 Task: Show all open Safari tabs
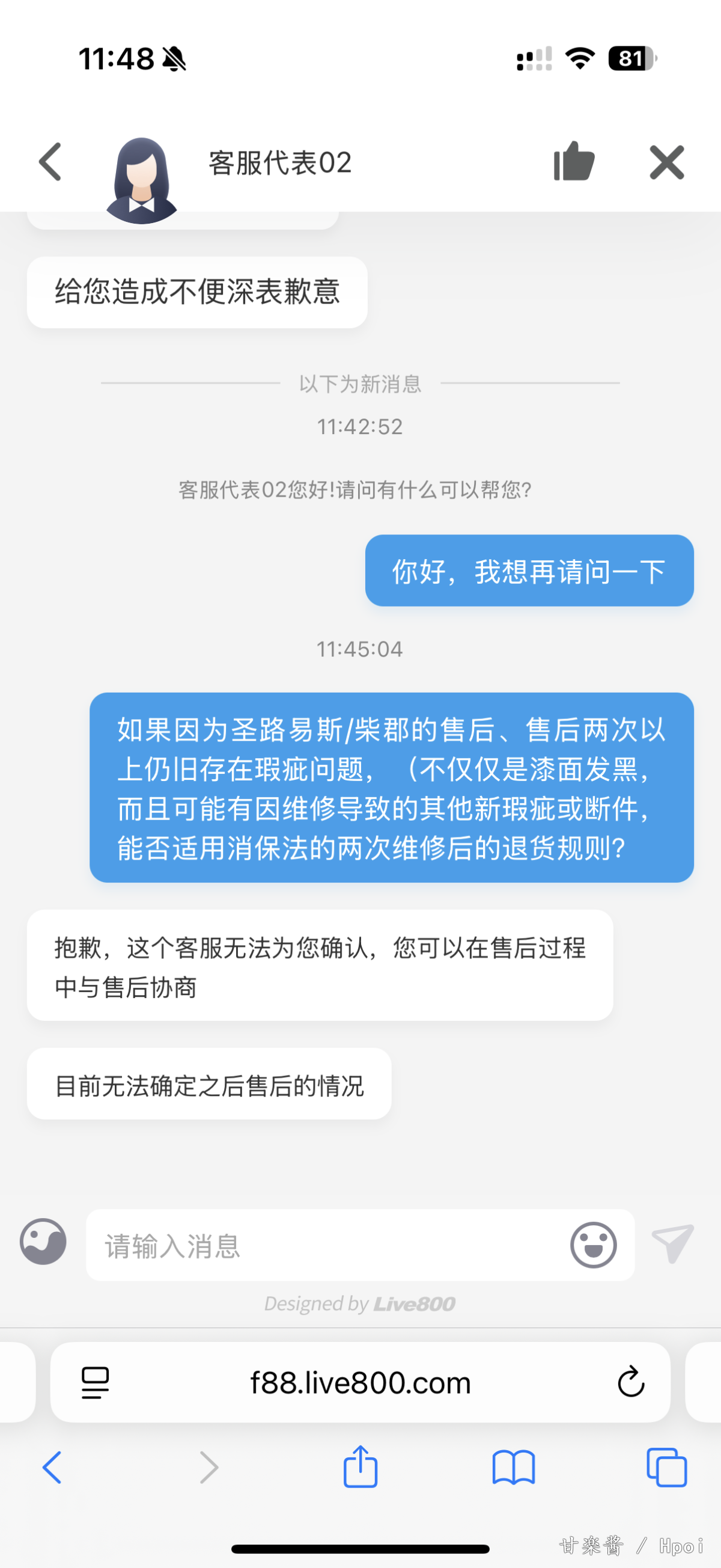tap(667, 1468)
